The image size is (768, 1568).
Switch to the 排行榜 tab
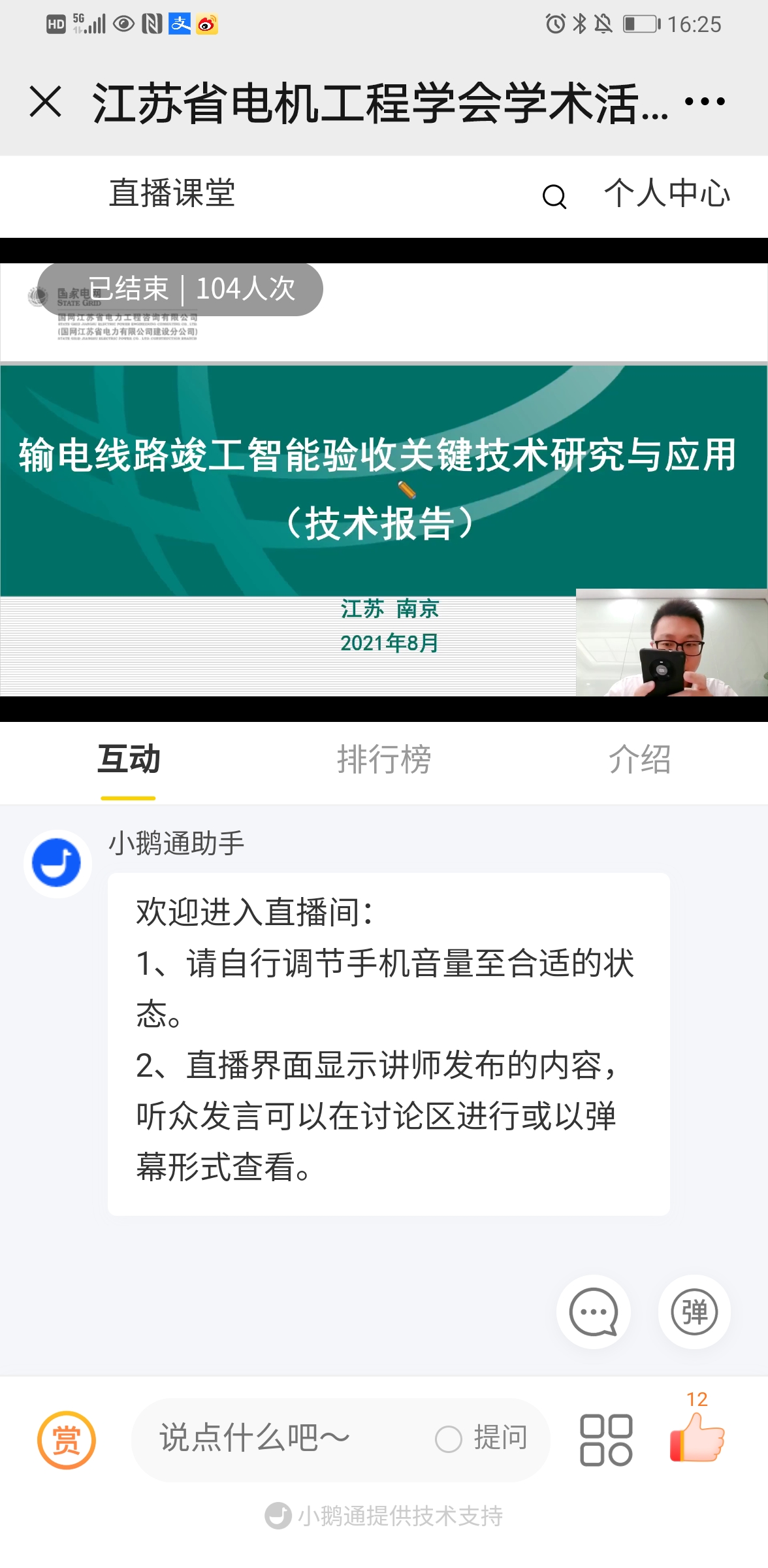384,760
